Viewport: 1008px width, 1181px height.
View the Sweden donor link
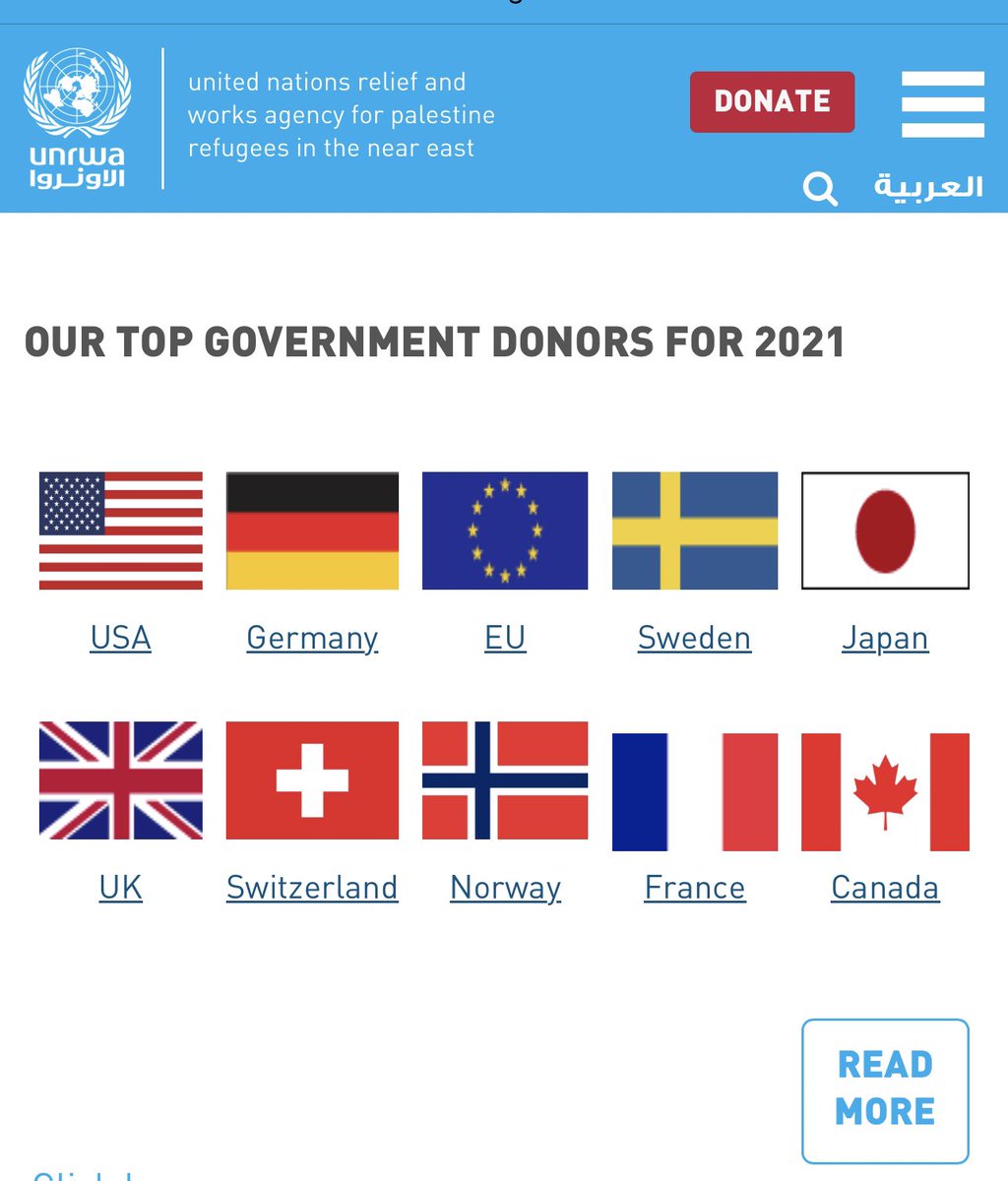[x=694, y=638]
